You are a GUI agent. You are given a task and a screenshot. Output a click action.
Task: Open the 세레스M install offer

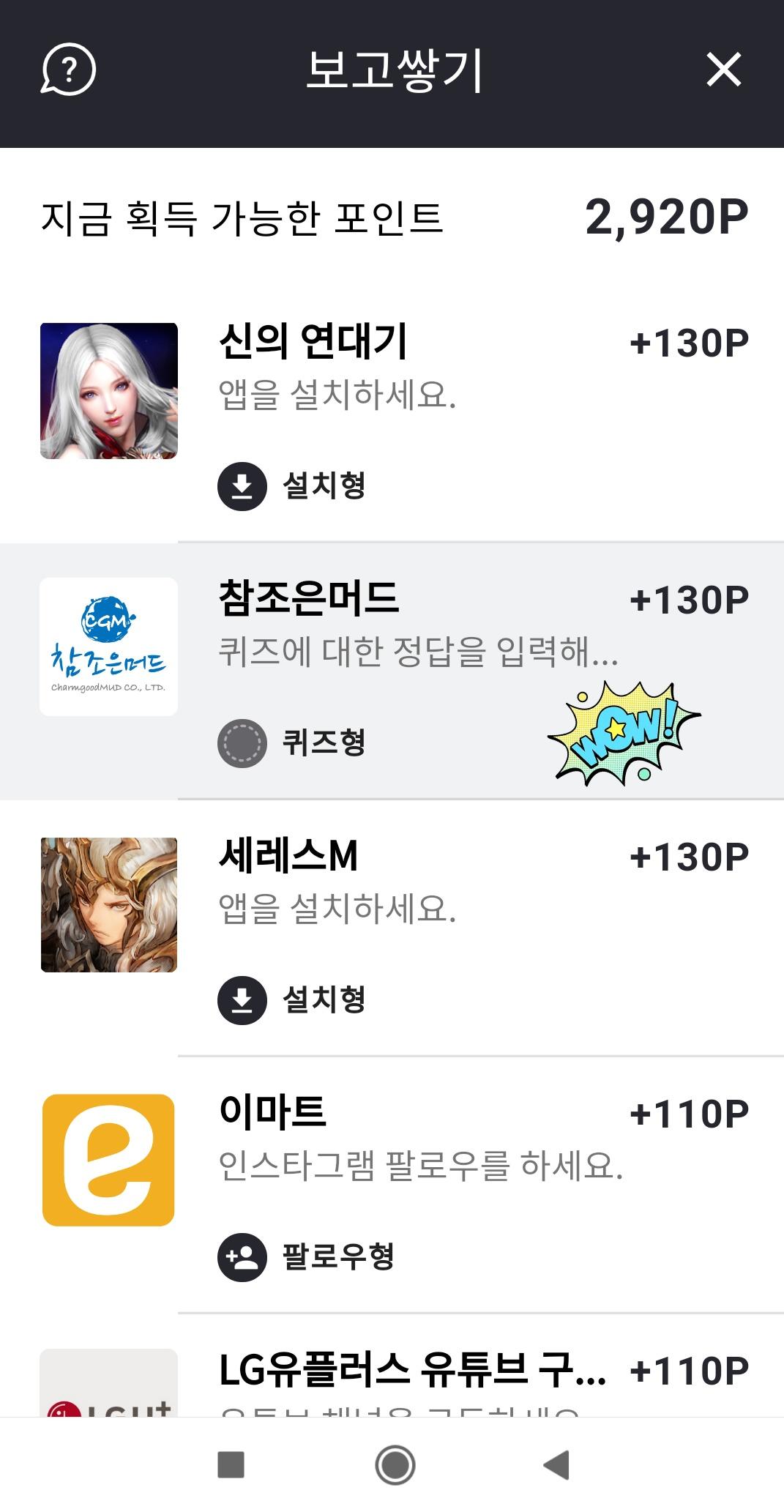point(392,928)
